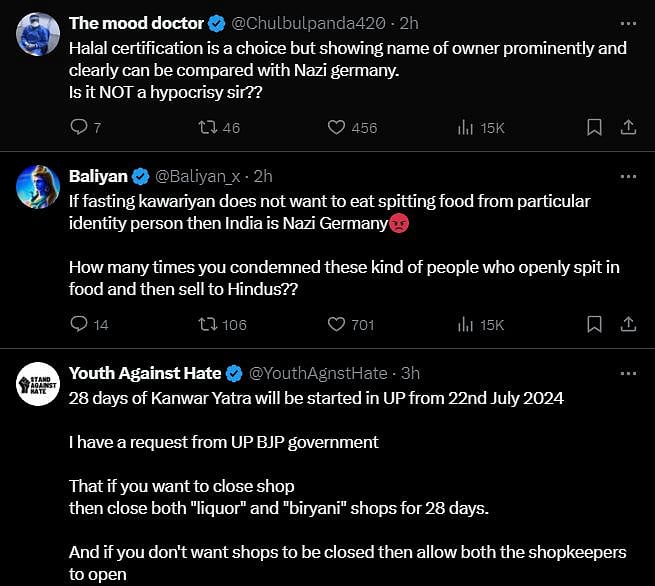Open Youth Against Hate's profile avatar
Image resolution: width=655 pixels, height=586 pixels.
[36, 384]
